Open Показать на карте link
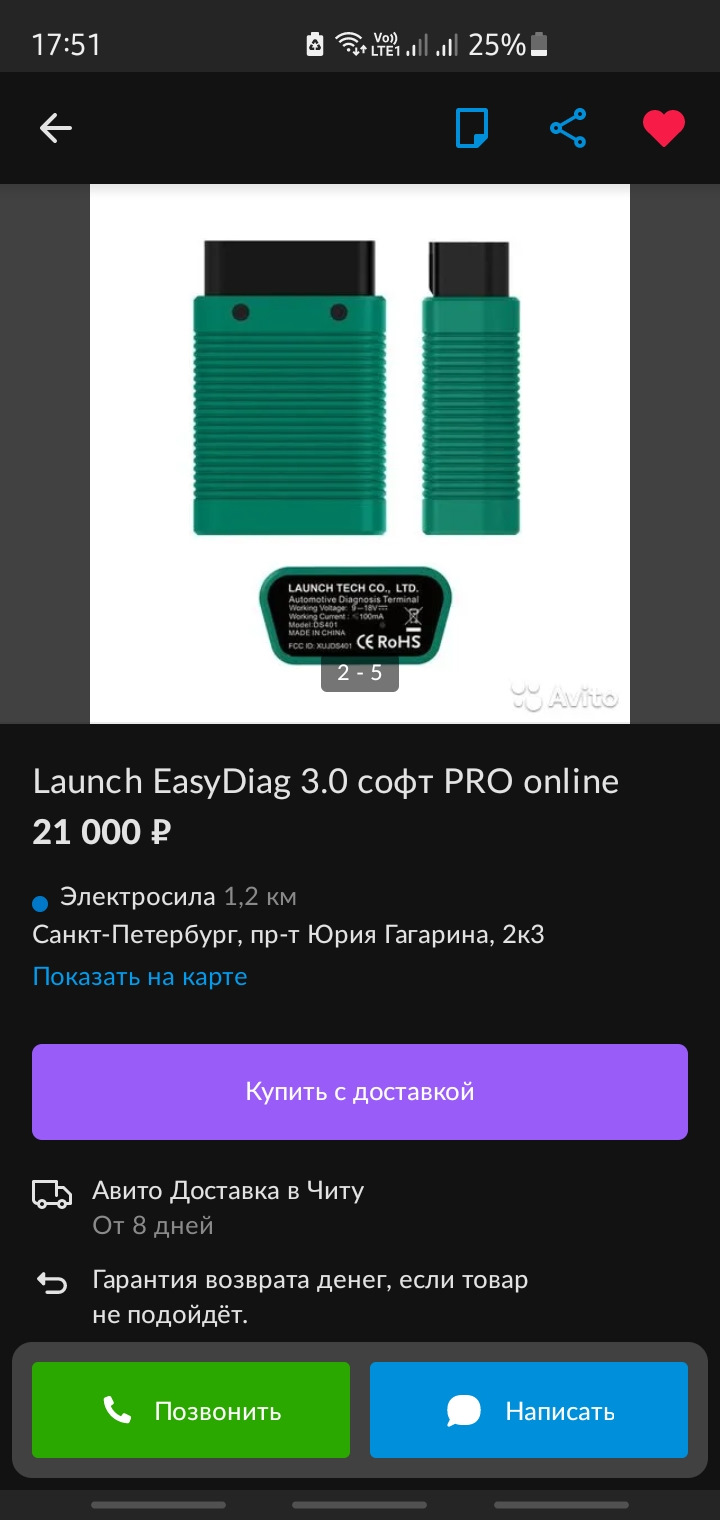 139,976
